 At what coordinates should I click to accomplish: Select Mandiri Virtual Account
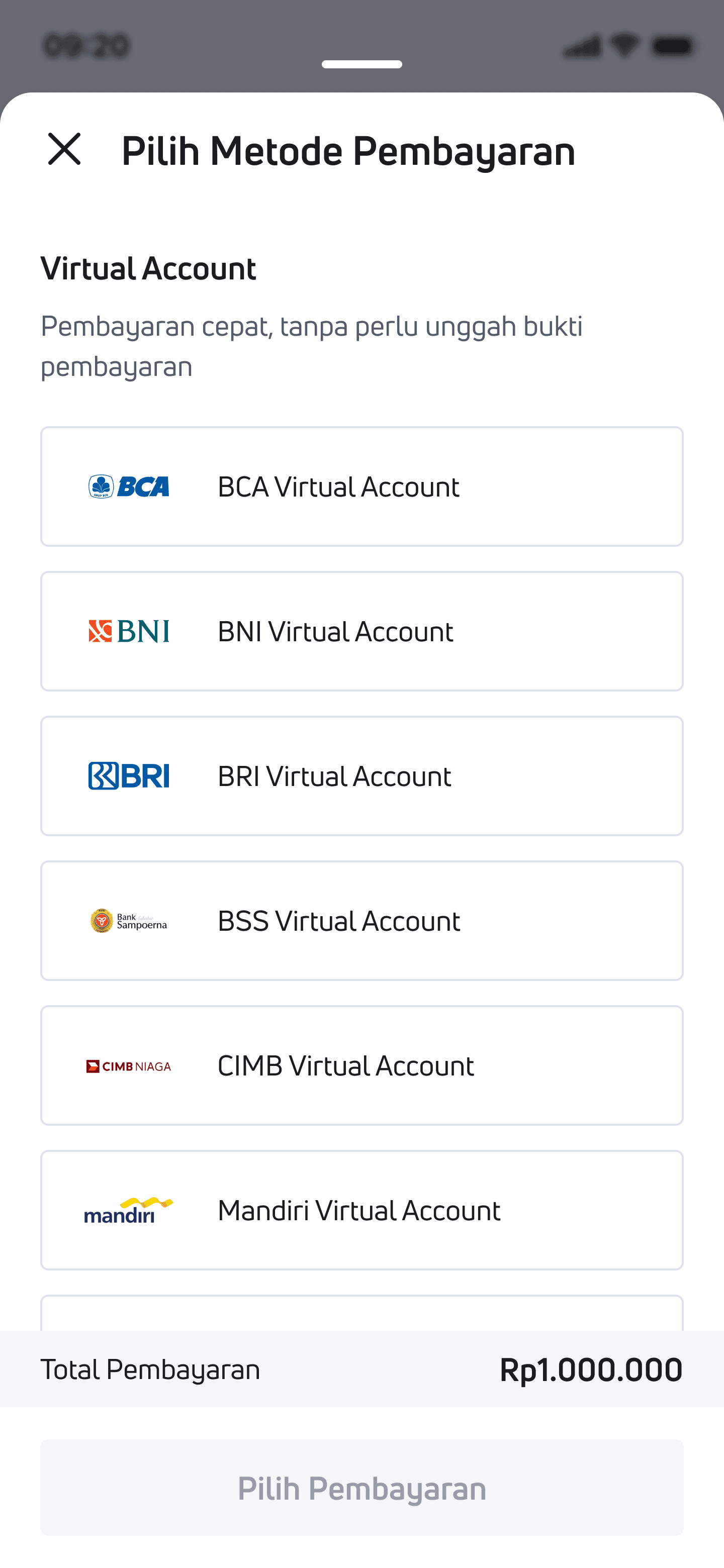[x=361, y=1210]
